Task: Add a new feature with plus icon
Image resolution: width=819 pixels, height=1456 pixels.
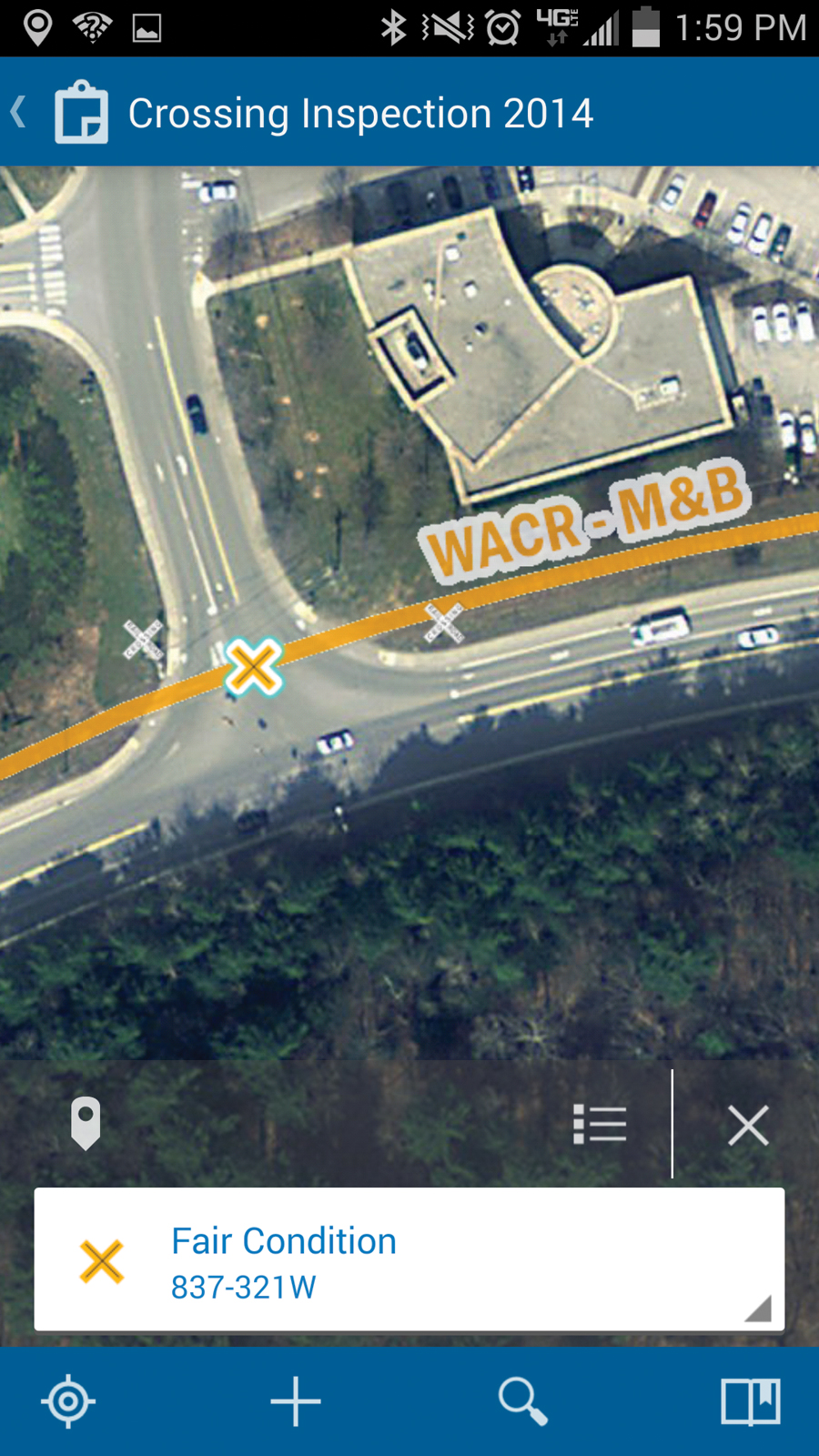Action: coord(296,1401)
